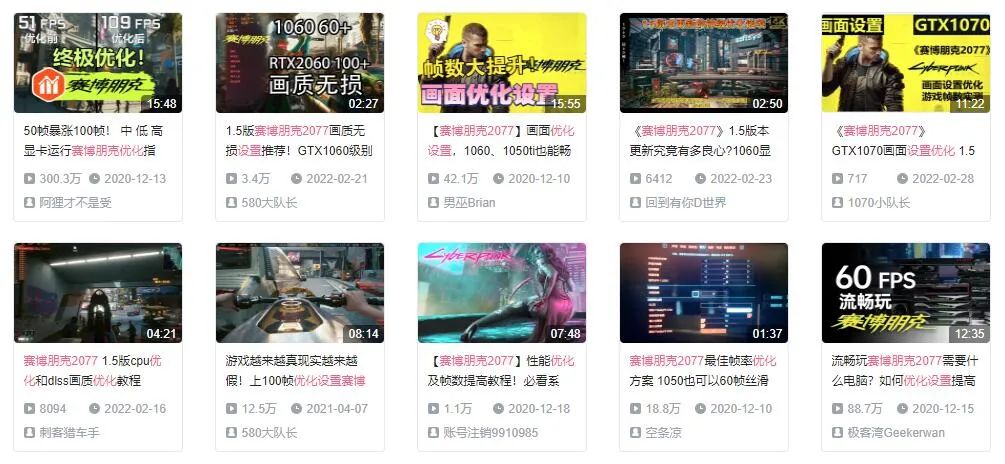1005x464 pixels.
Task: Visit uploader 刺客猎车手's profile
Action: pyautogui.click(x=69, y=432)
